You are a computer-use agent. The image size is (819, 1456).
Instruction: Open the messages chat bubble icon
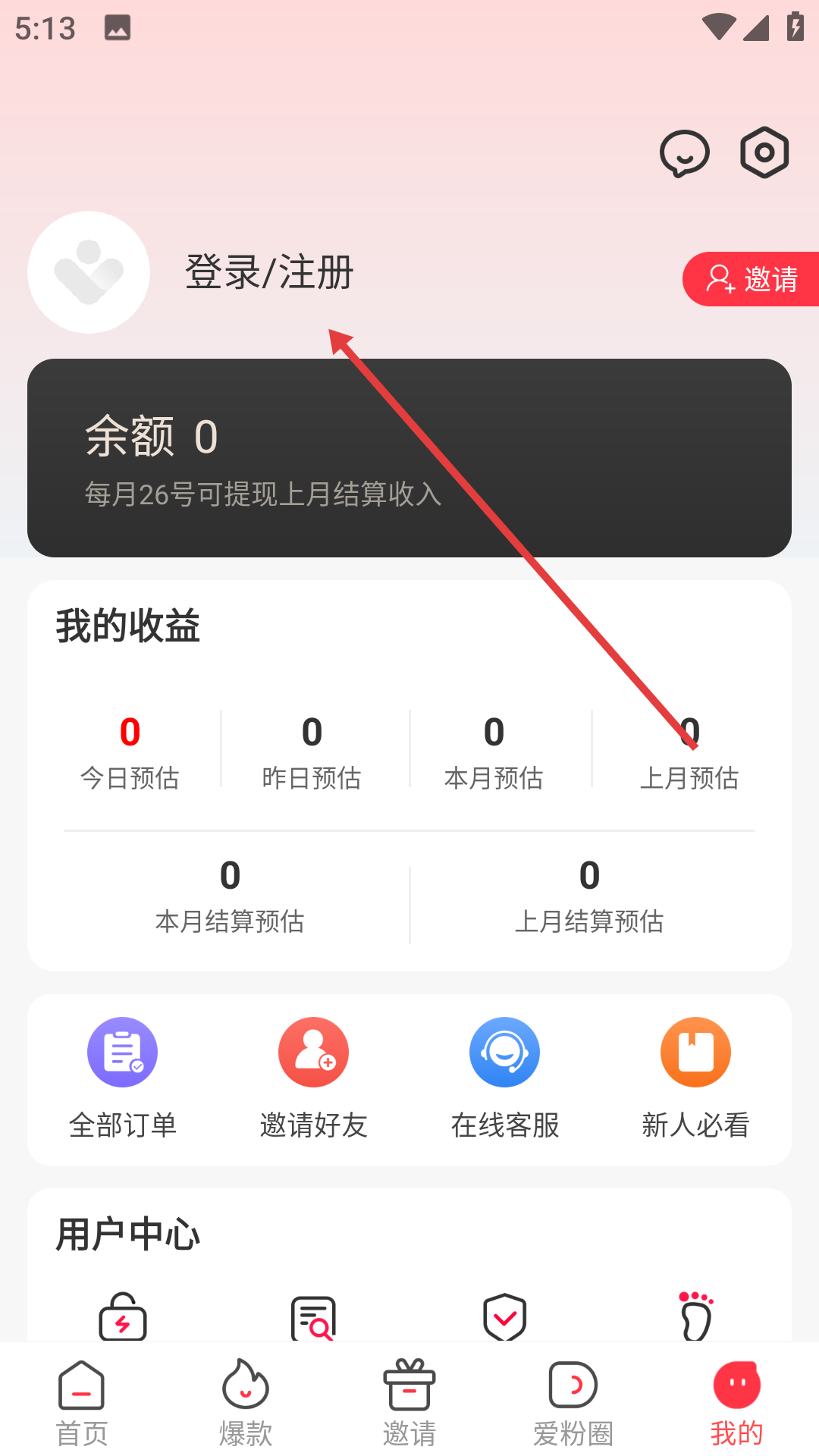pos(684,153)
